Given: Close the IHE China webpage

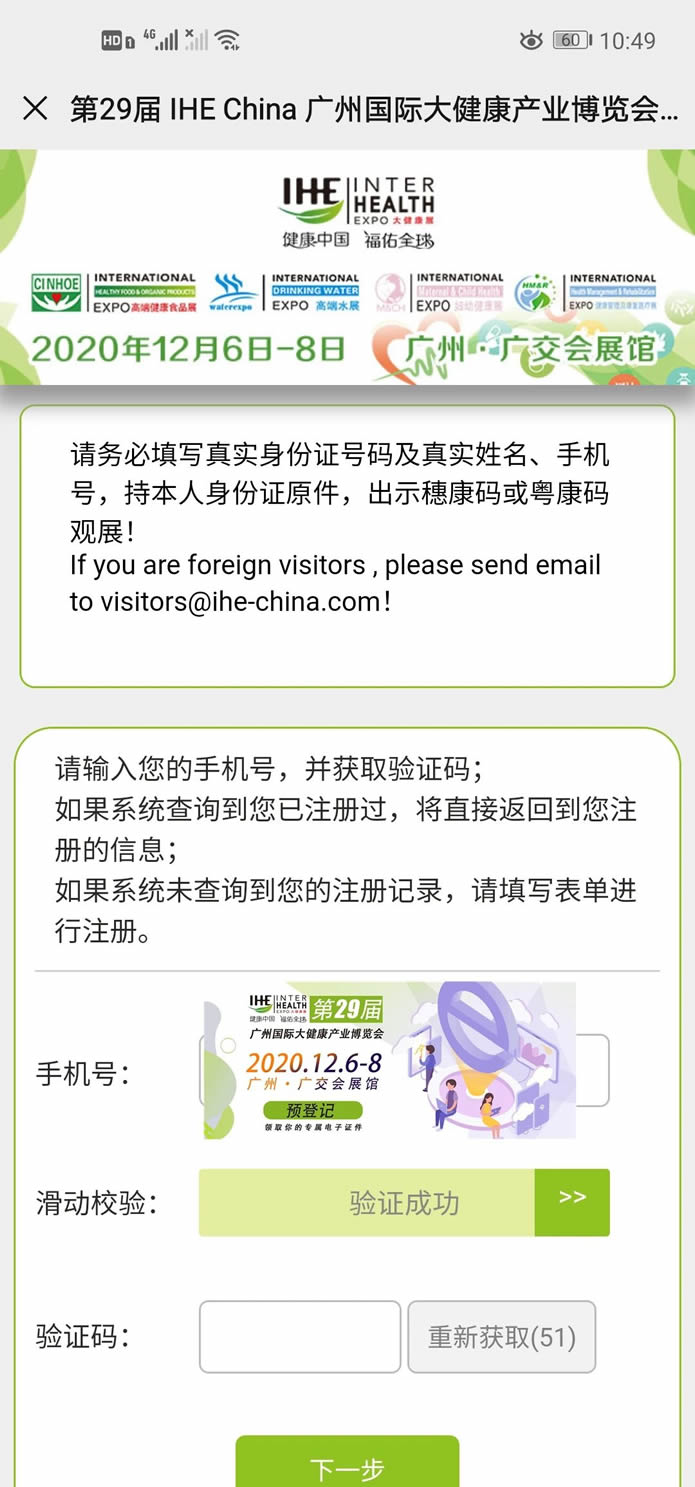Looking at the screenshot, I should tap(35, 109).
